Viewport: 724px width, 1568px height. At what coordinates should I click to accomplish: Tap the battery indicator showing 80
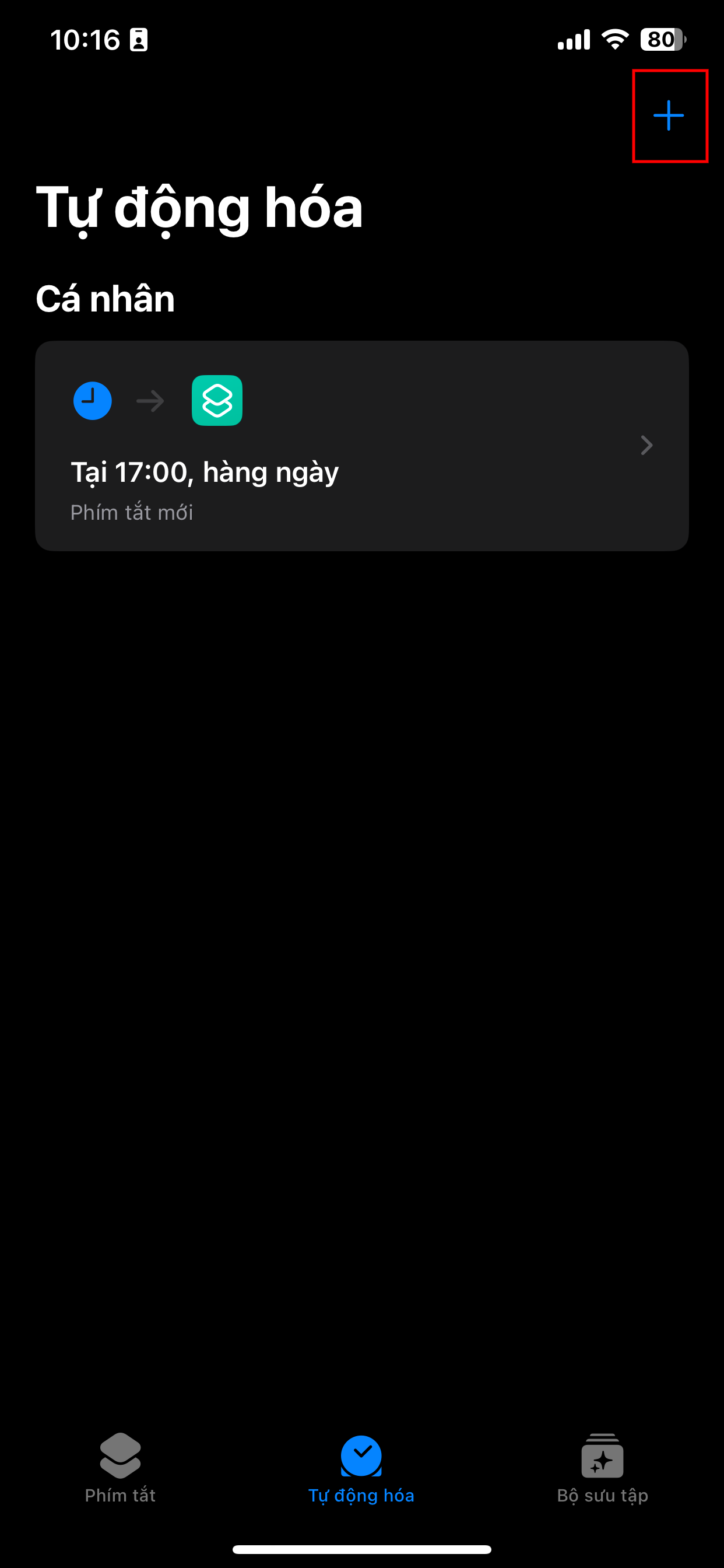[x=661, y=38]
